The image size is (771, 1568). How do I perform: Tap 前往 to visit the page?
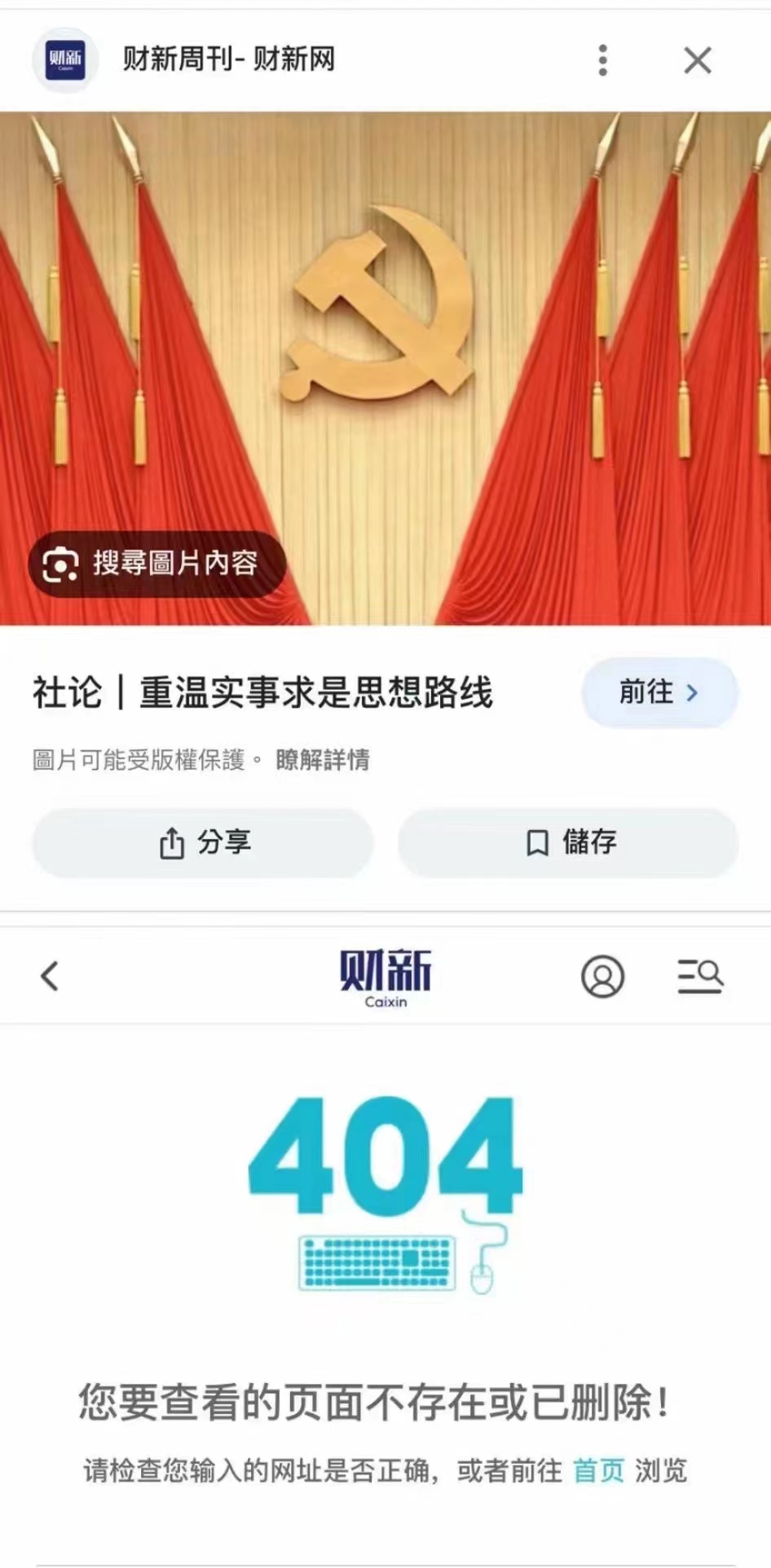(x=659, y=692)
